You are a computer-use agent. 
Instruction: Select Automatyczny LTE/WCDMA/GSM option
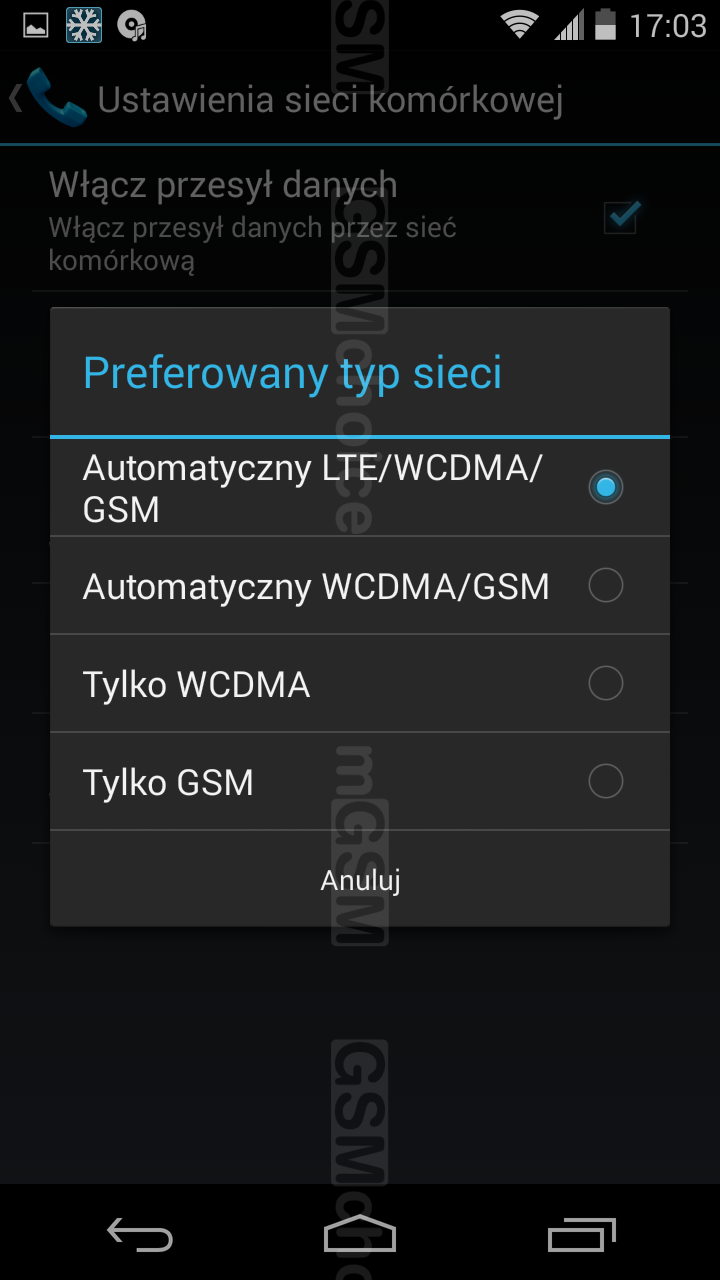(360, 488)
